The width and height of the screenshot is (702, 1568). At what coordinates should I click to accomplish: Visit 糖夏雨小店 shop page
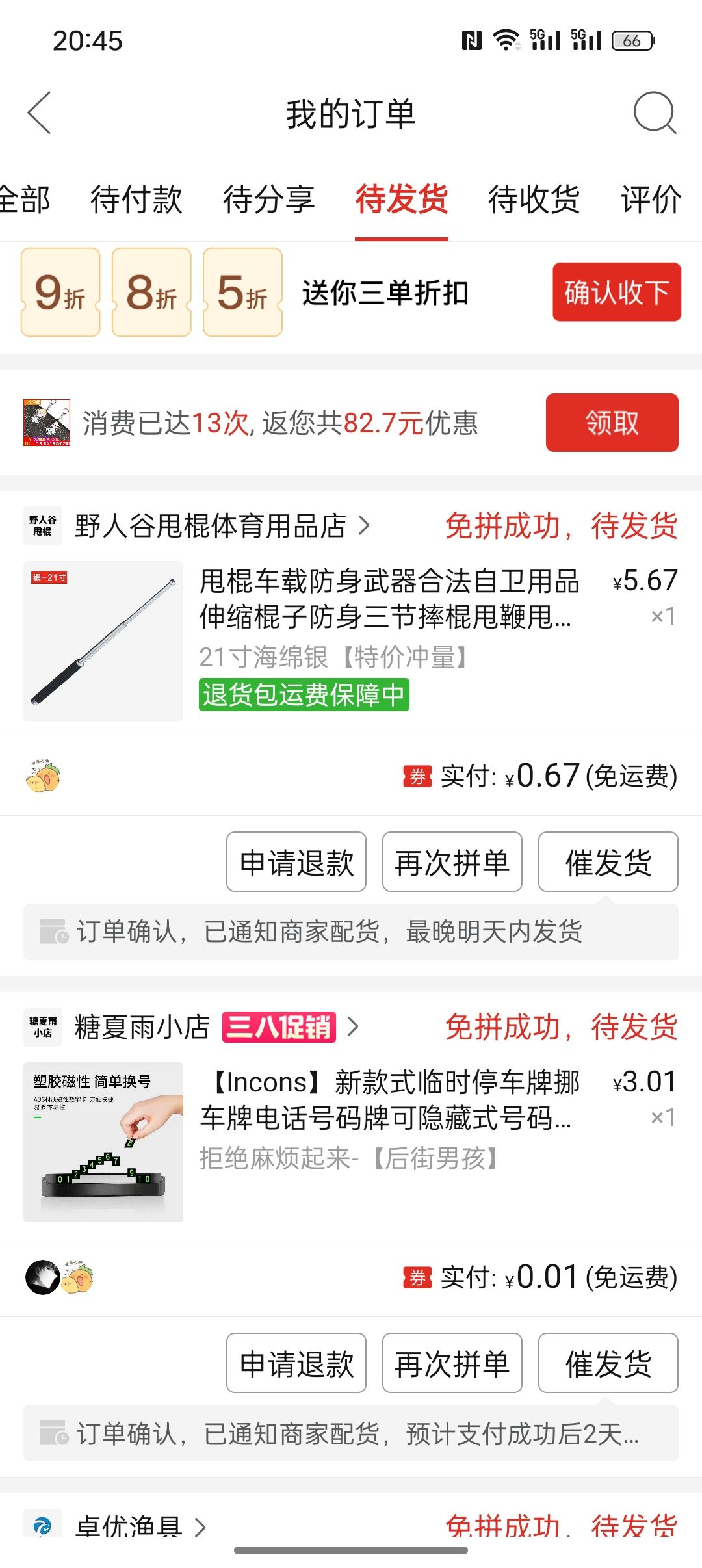(x=143, y=1027)
